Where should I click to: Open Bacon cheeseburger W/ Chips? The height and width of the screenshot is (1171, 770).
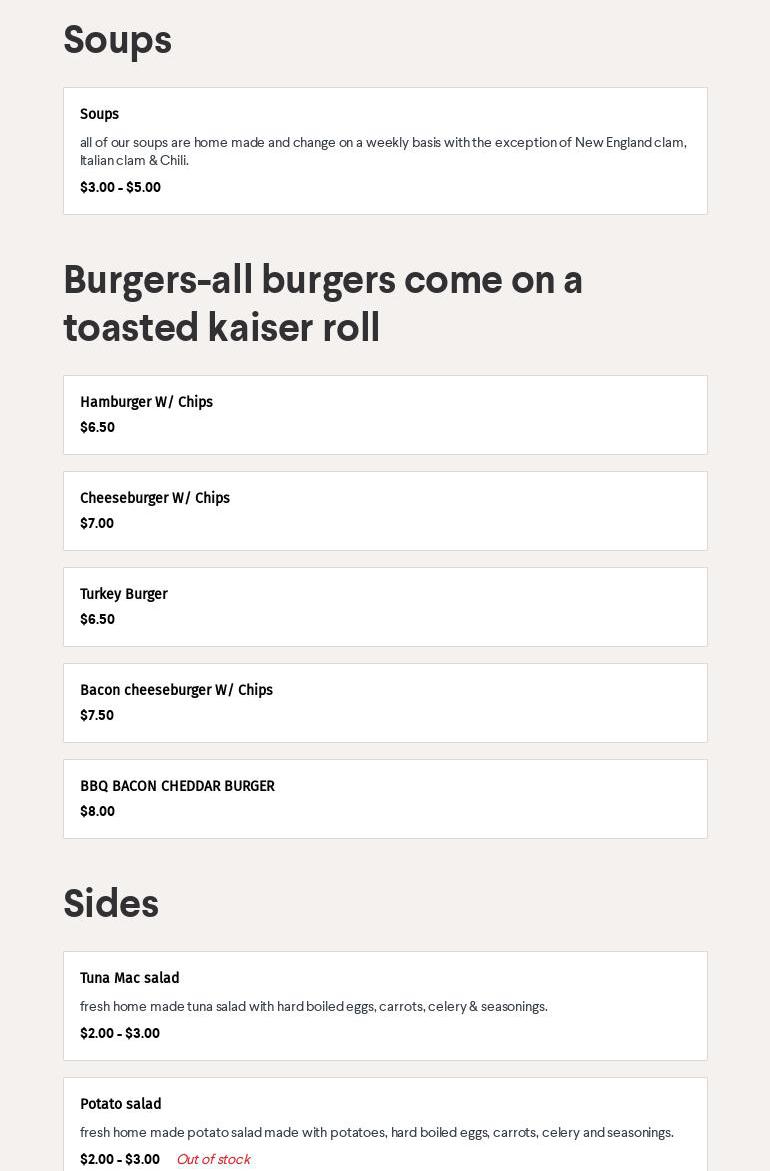385,703
